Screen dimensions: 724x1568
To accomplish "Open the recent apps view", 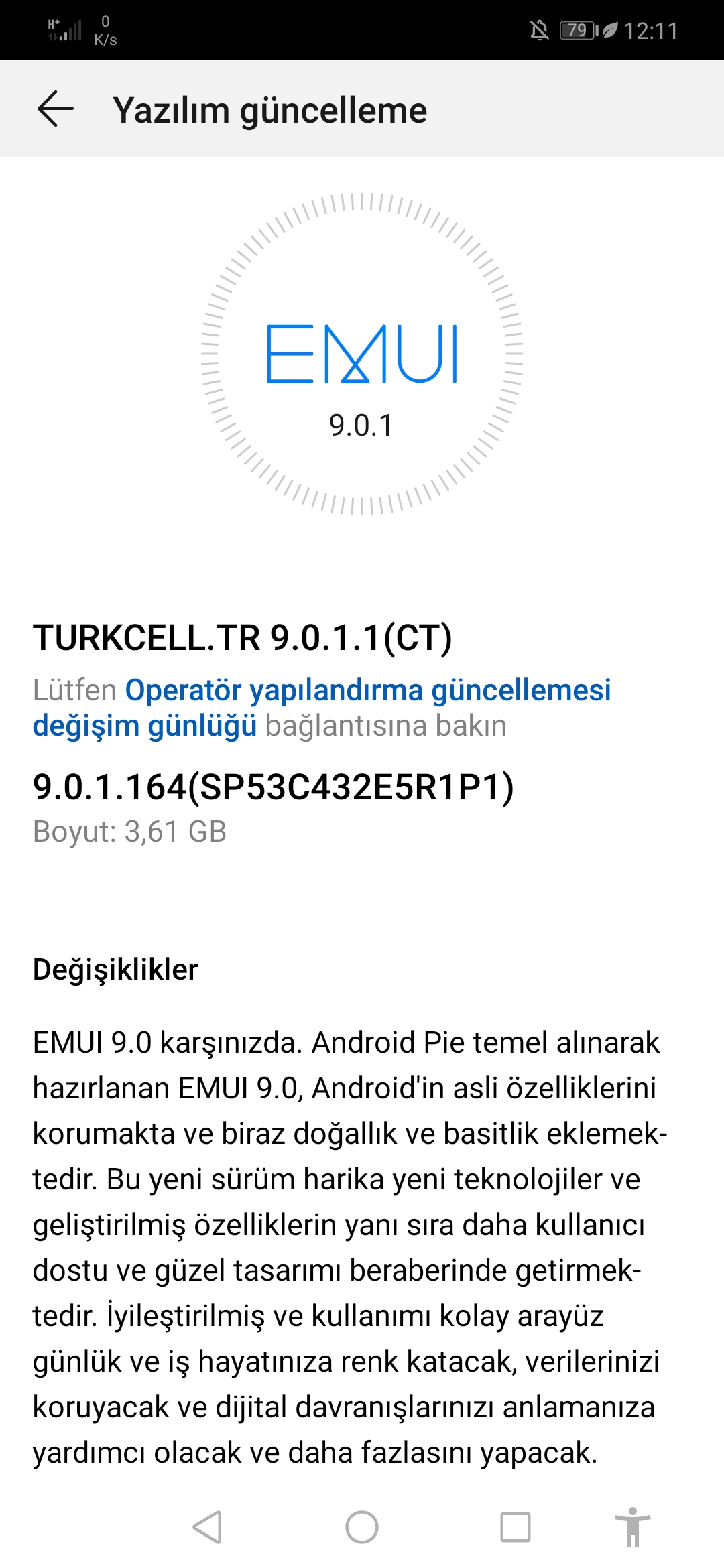I will coord(516,1528).
